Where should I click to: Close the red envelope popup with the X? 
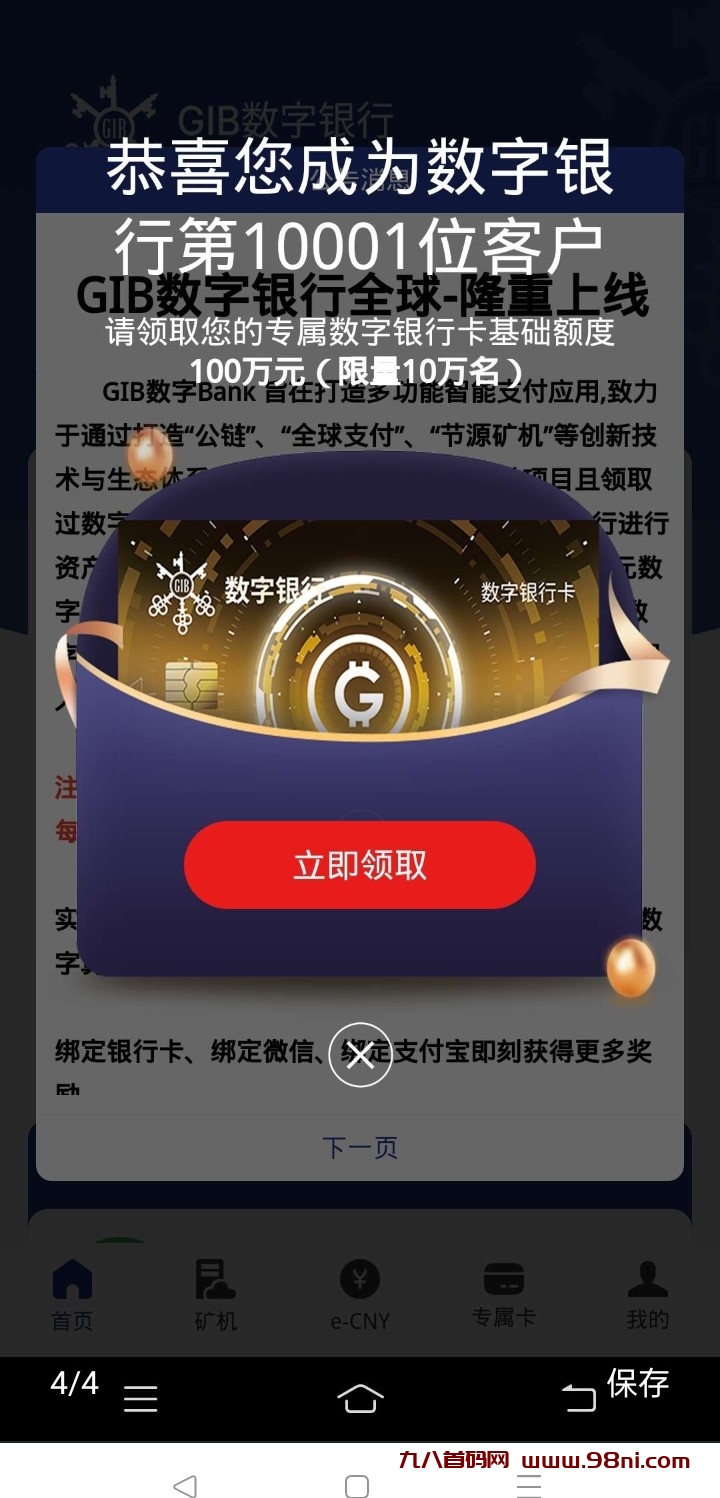360,1054
